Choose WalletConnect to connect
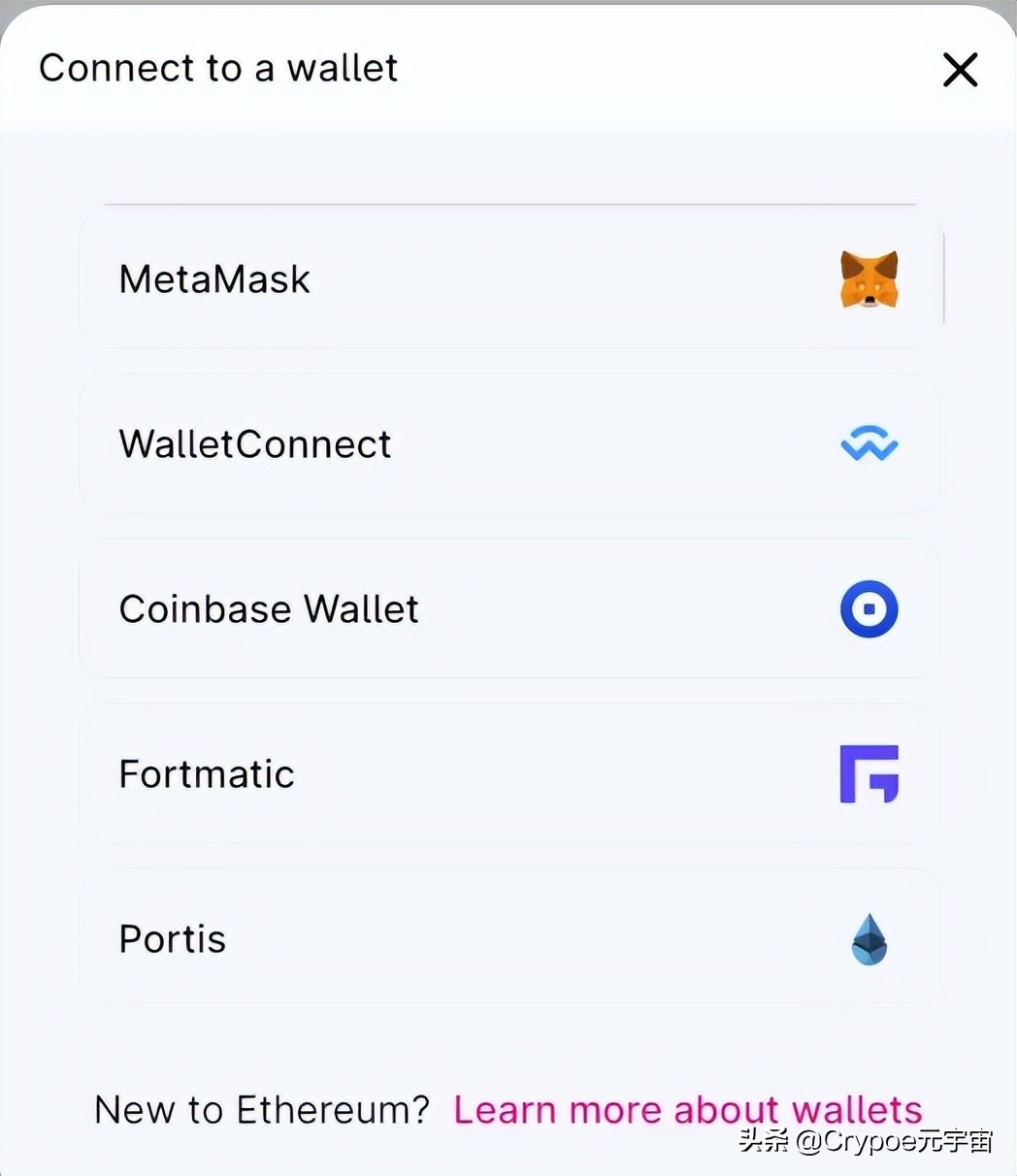Viewport: 1017px width, 1176px height. coord(509,444)
